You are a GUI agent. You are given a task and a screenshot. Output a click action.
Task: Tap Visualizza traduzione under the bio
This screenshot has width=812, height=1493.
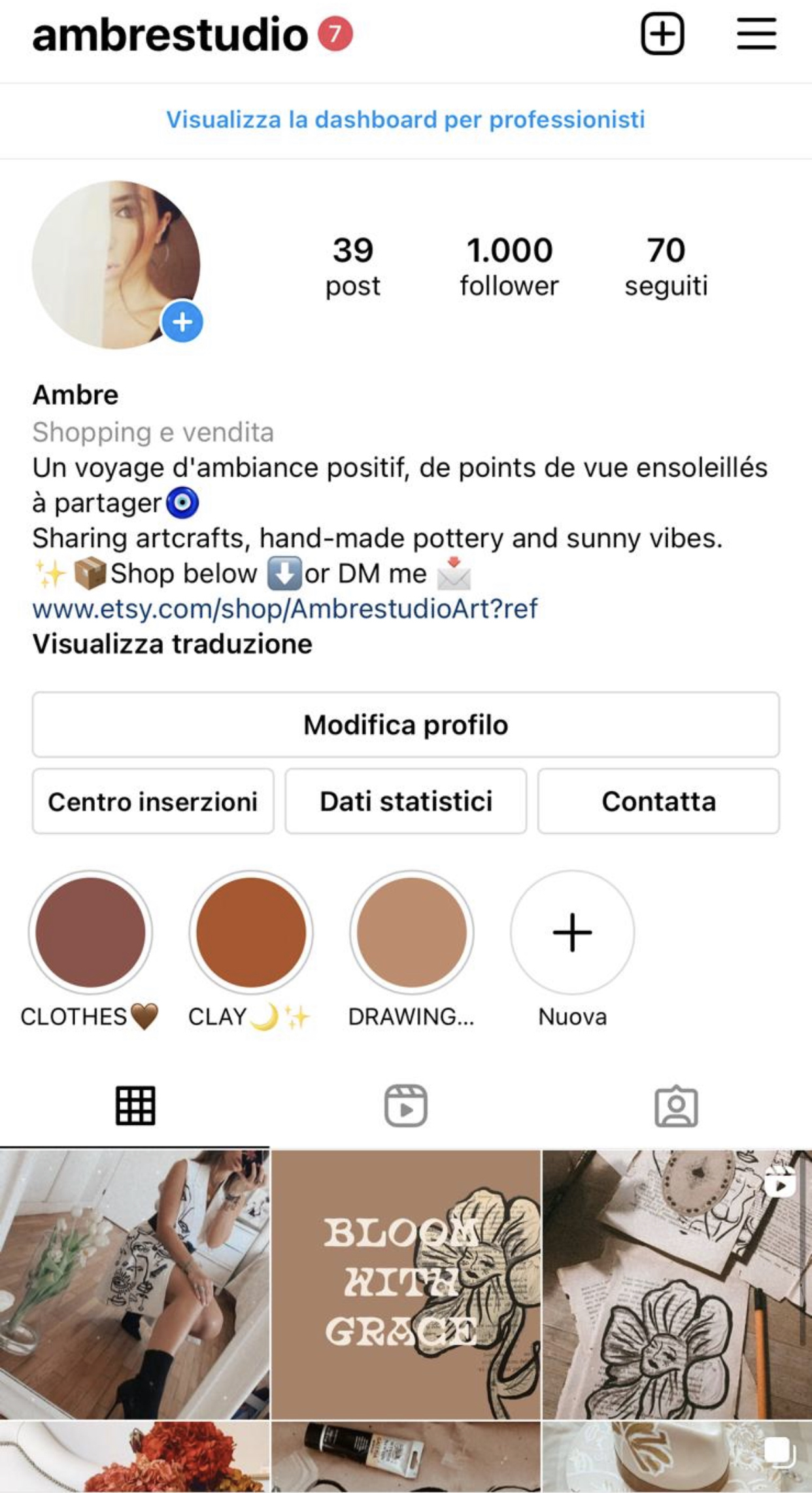[173, 644]
